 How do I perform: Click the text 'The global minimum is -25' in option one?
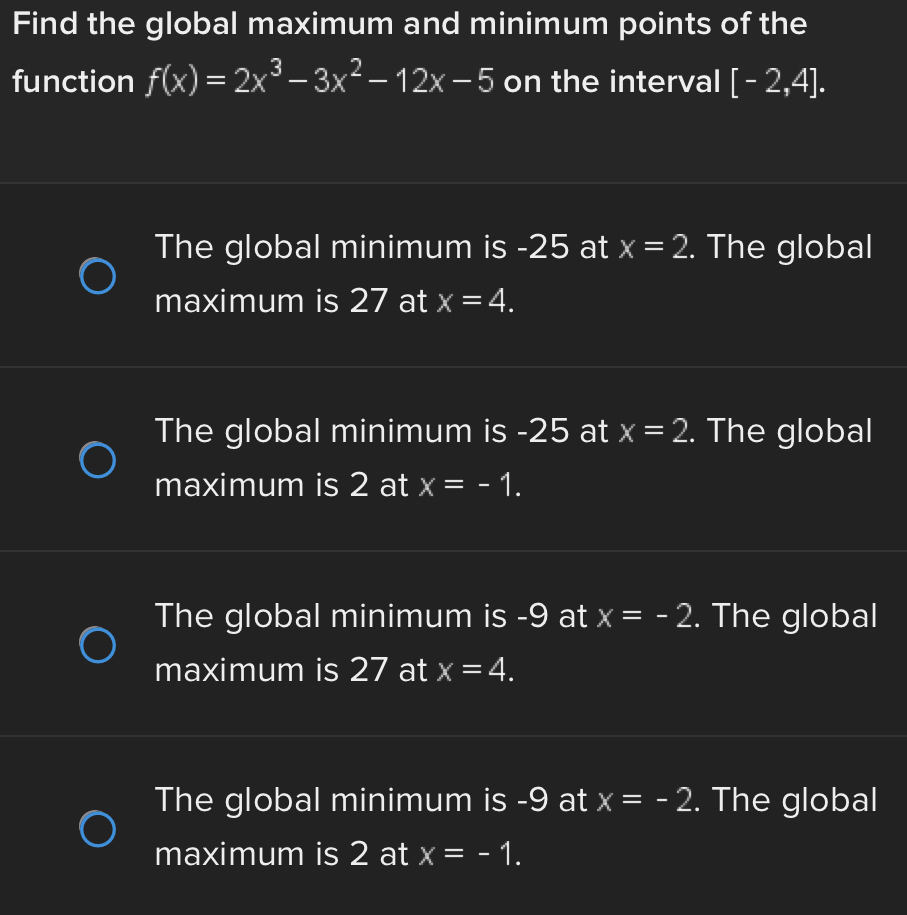coord(350,247)
